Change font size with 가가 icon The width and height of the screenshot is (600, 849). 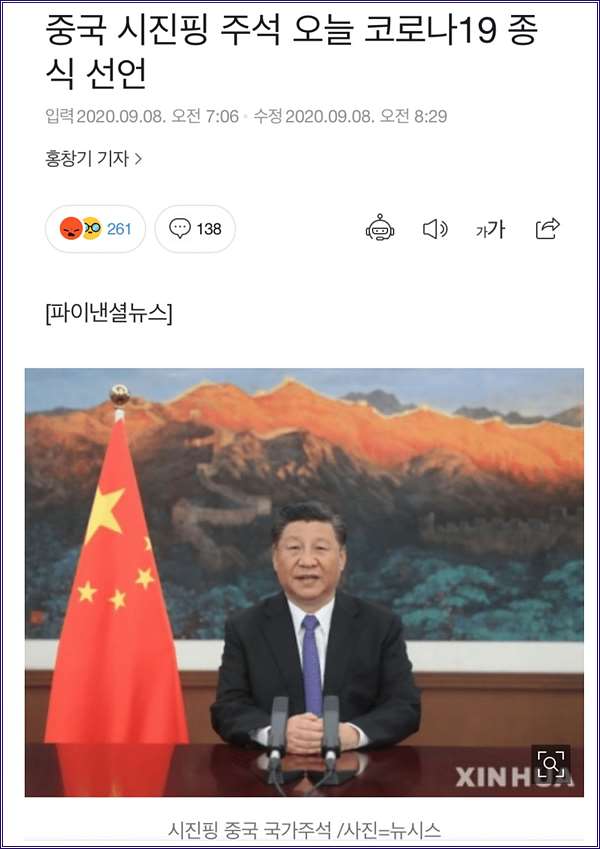coord(490,229)
